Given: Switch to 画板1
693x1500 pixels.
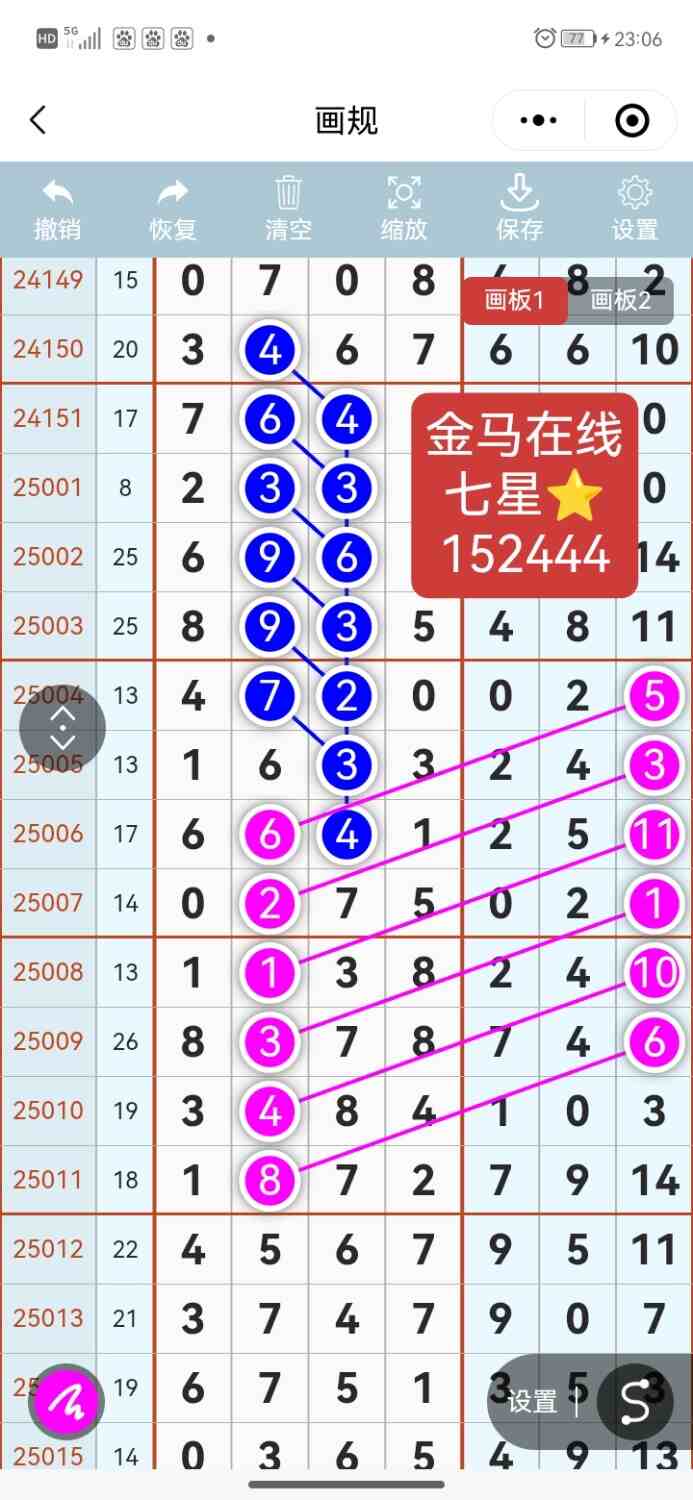Looking at the screenshot, I should point(514,300).
